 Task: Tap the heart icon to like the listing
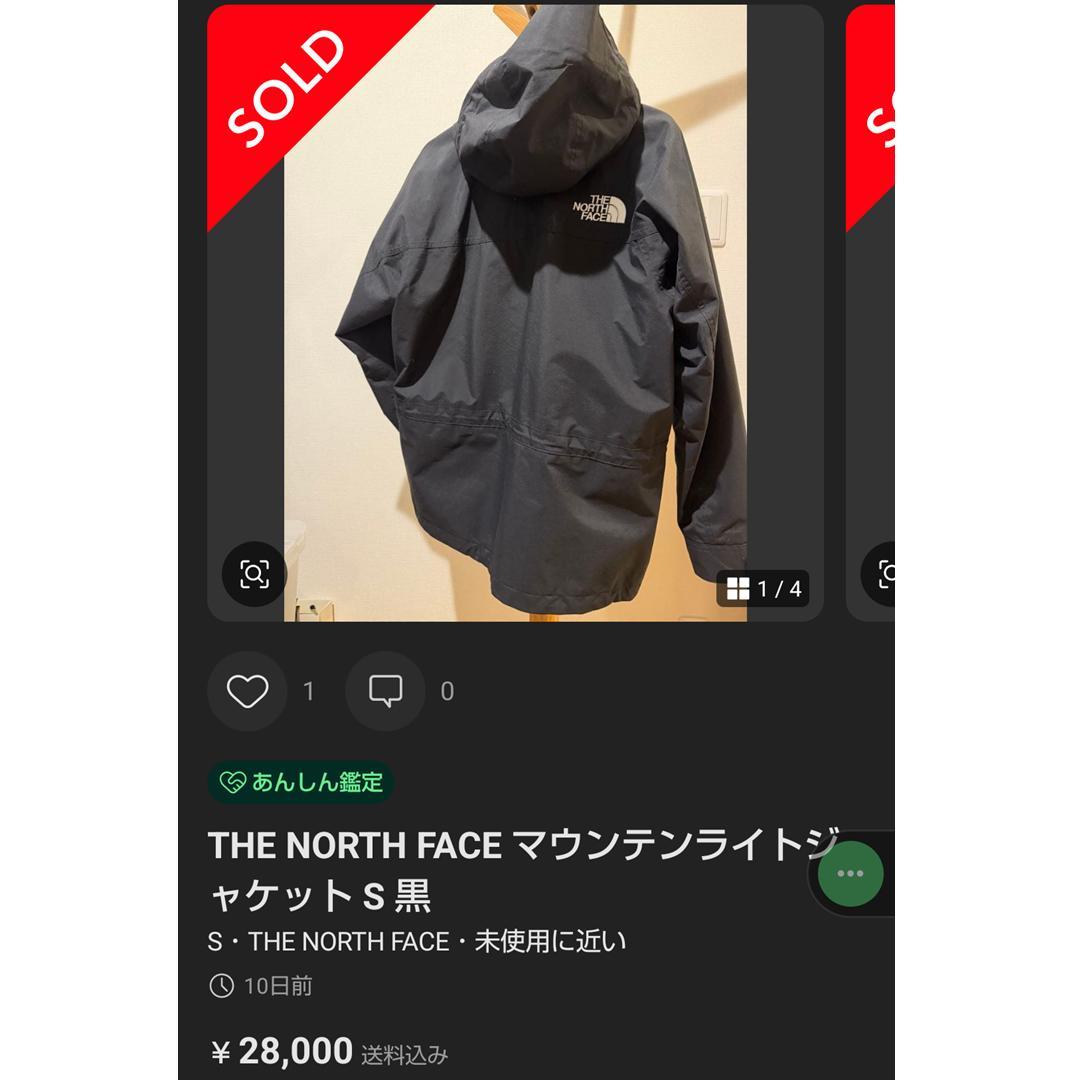click(248, 690)
